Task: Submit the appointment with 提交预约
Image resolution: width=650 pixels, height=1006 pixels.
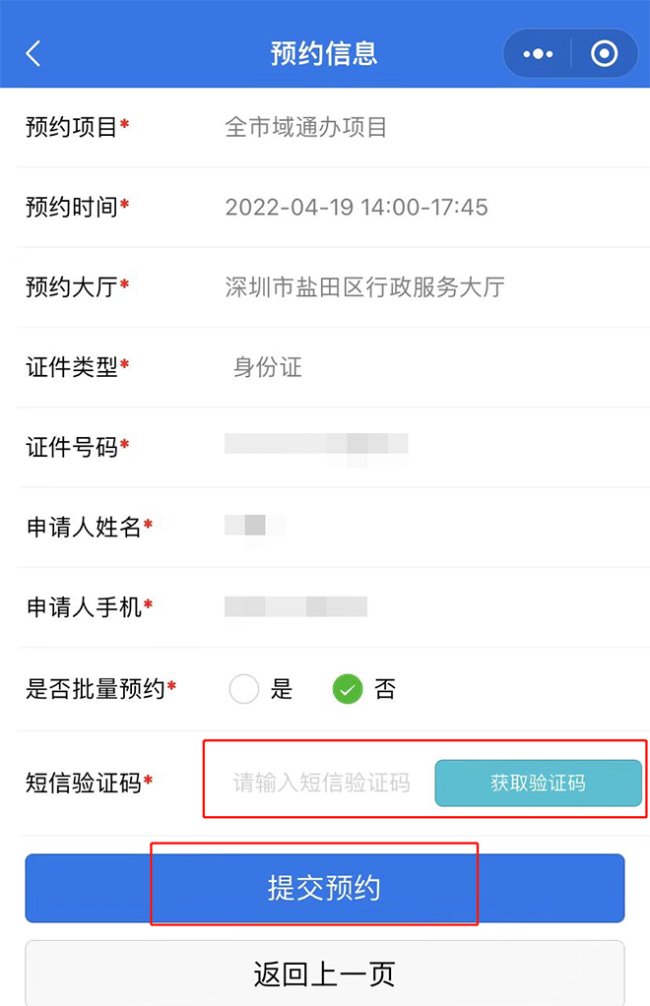Action: 324,887
